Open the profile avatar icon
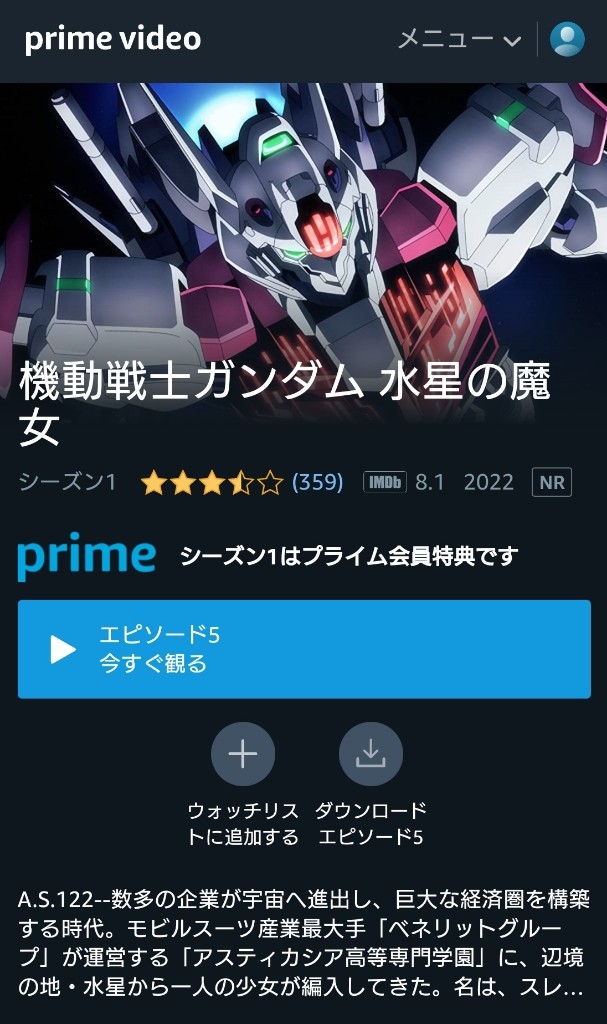The width and height of the screenshot is (607, 1024). [x=566, y=39]
